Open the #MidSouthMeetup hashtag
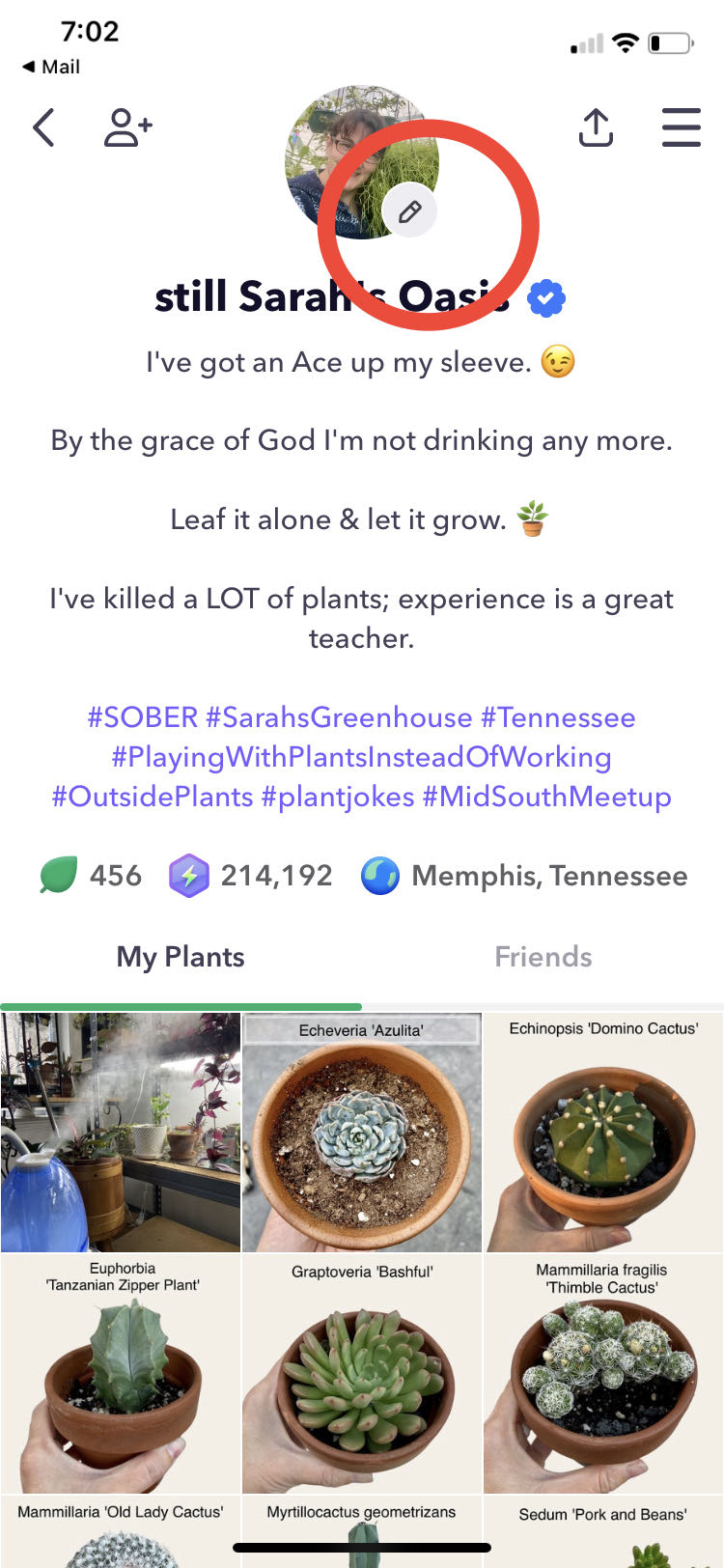This screenshot has height=1568, width=724. [546, 797]
